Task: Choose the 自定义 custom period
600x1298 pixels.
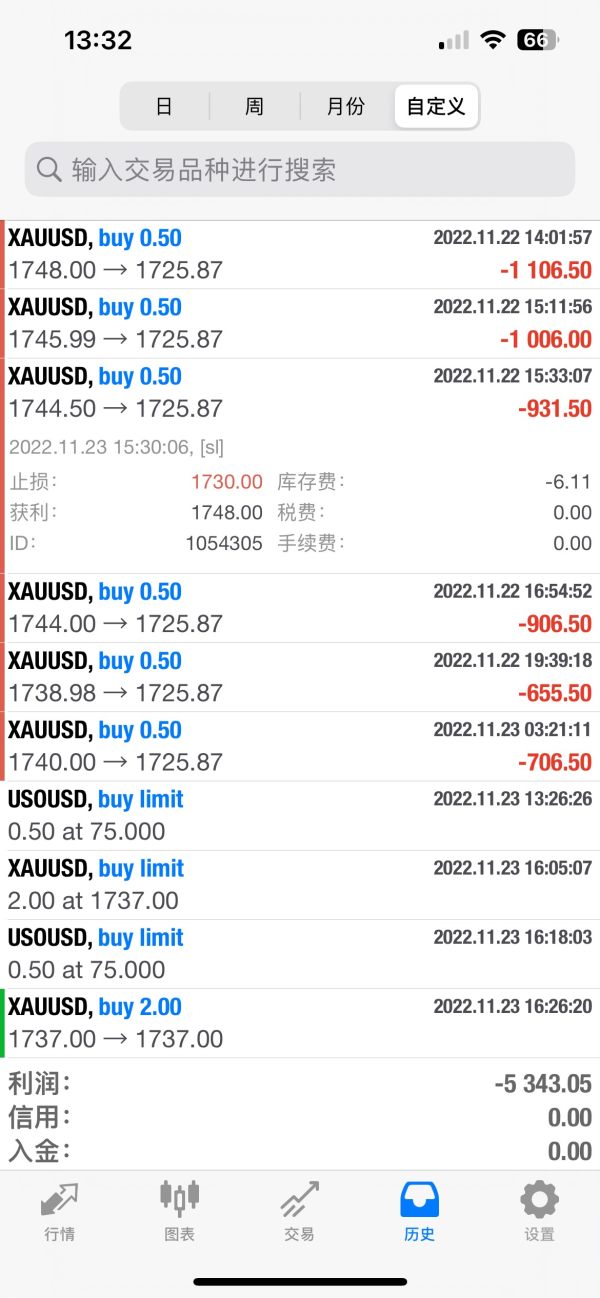Action: 436,106
